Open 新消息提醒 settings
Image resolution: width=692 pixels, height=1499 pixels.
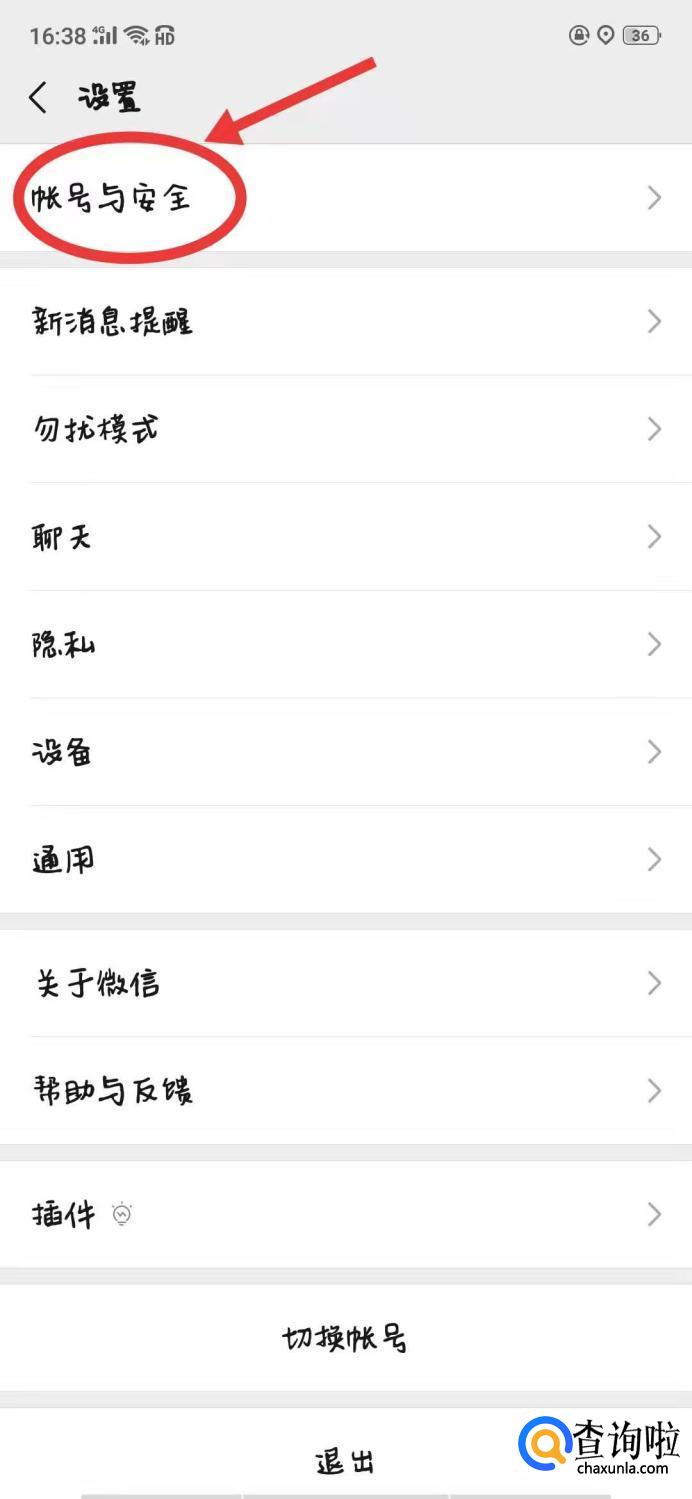point(346,321)
